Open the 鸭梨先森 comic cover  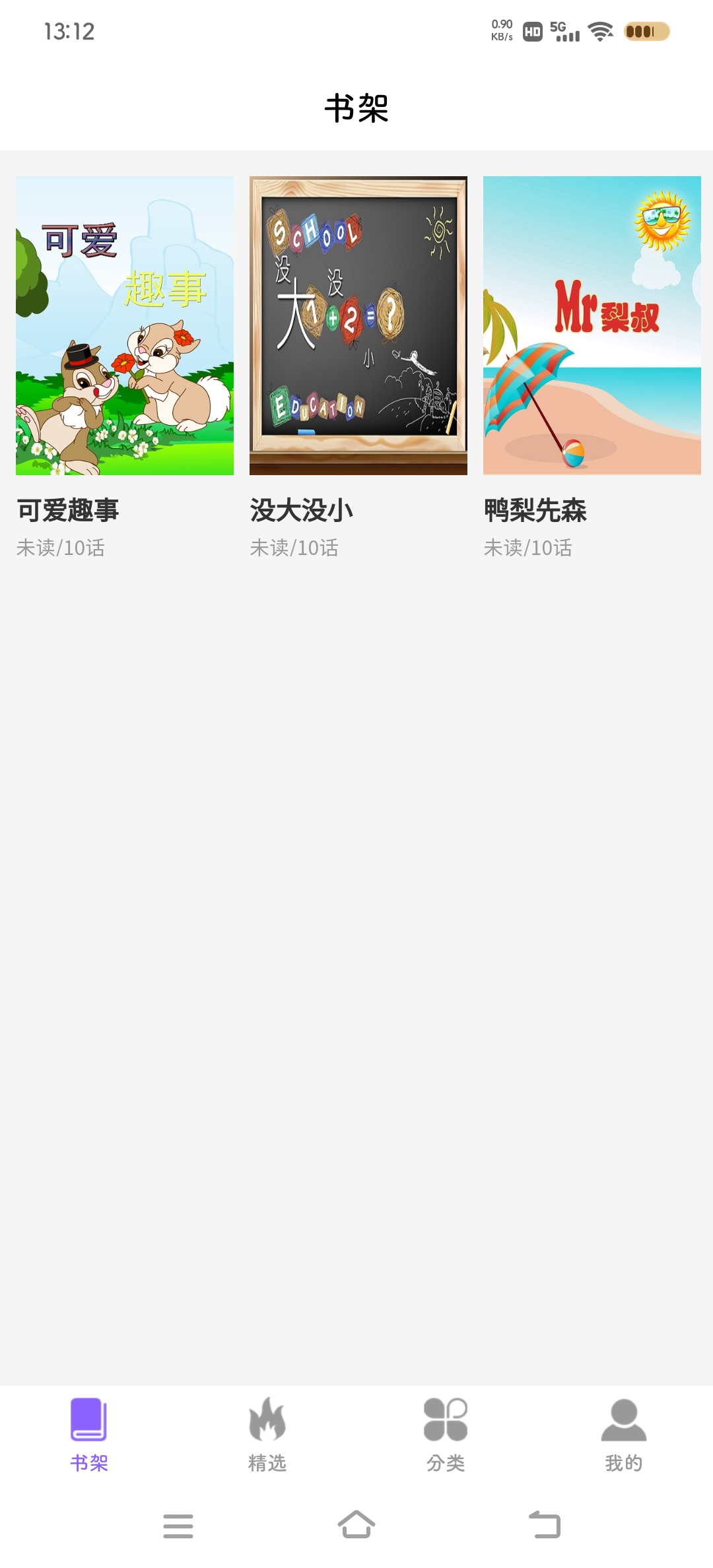click(x=592, y=325)
